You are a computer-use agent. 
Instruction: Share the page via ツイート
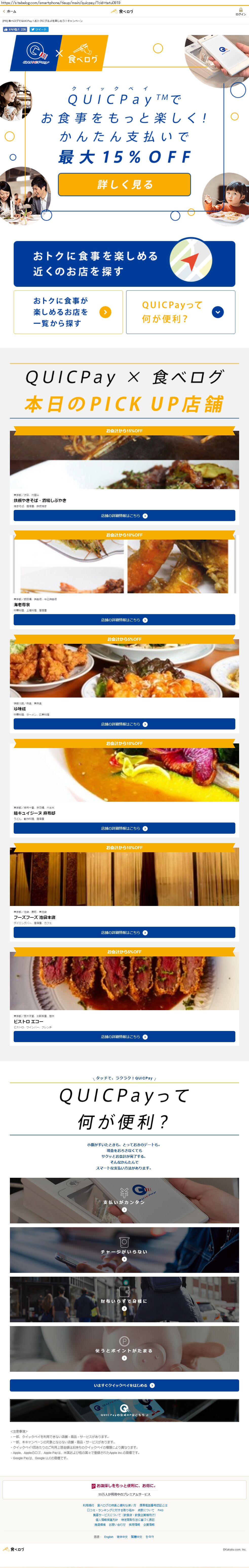tap(39, 29)
